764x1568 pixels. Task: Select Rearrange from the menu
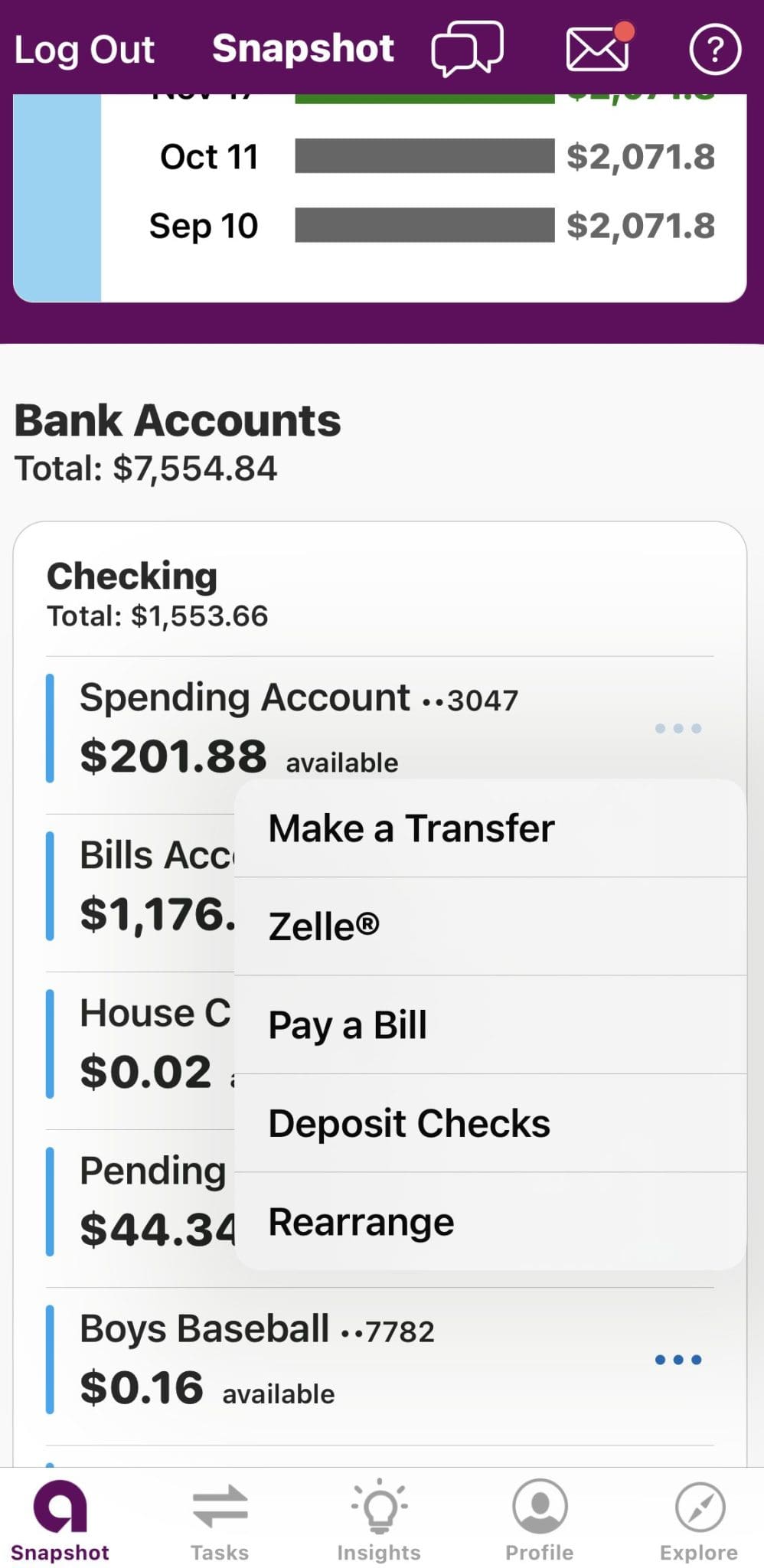coord(361,1220)
